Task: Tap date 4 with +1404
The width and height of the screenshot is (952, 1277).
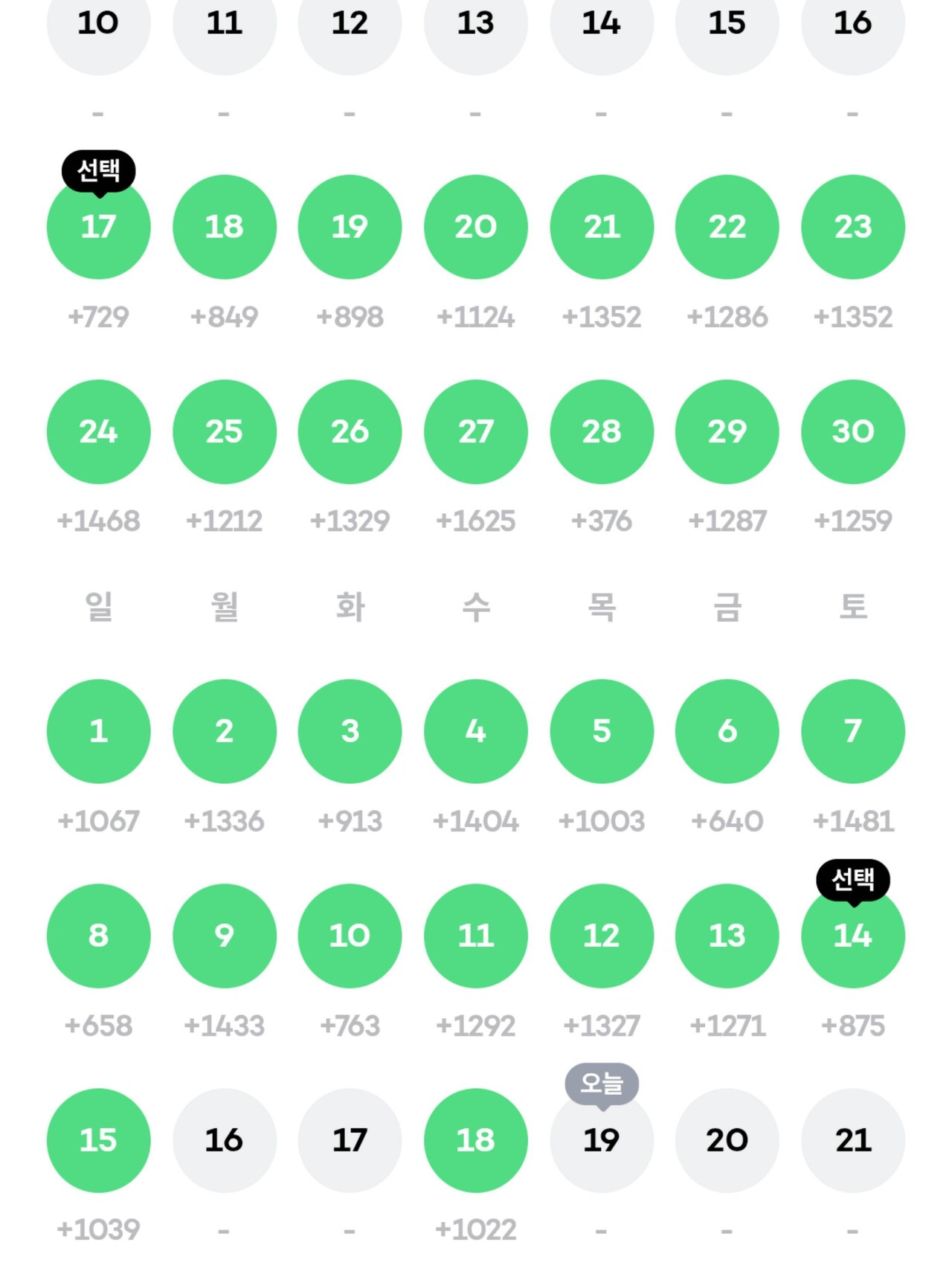Action: coord(475,731)
